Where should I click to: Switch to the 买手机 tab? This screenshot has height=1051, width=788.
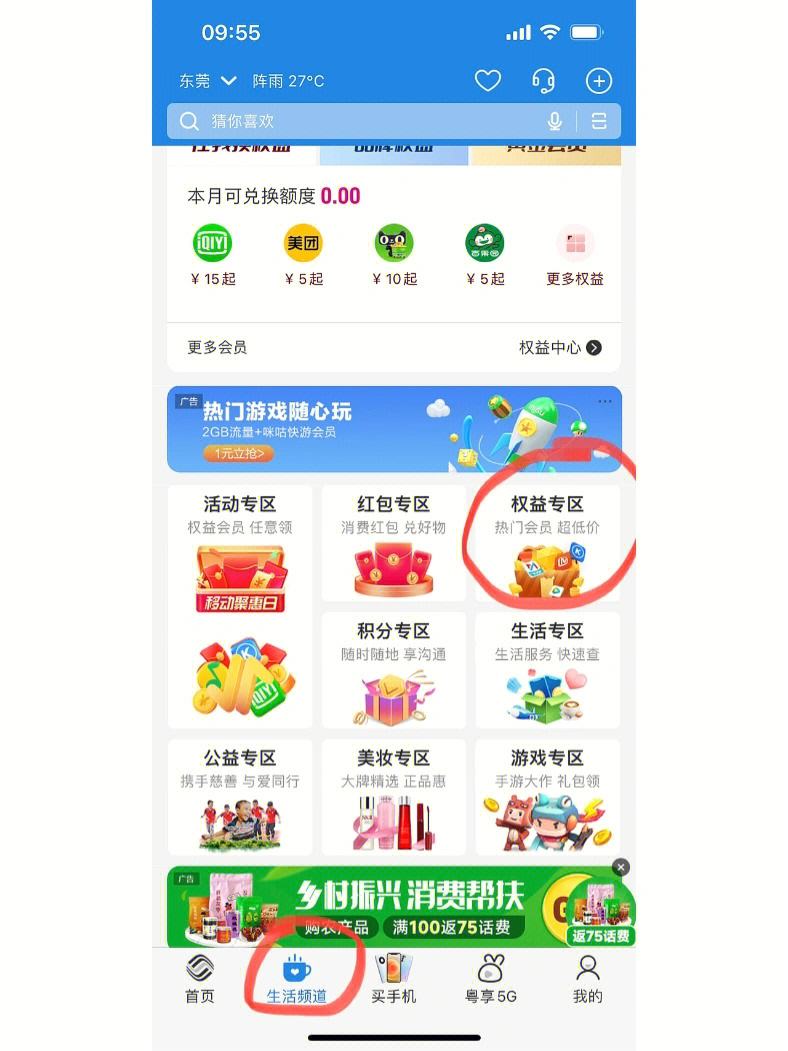(x=393, y=979)
